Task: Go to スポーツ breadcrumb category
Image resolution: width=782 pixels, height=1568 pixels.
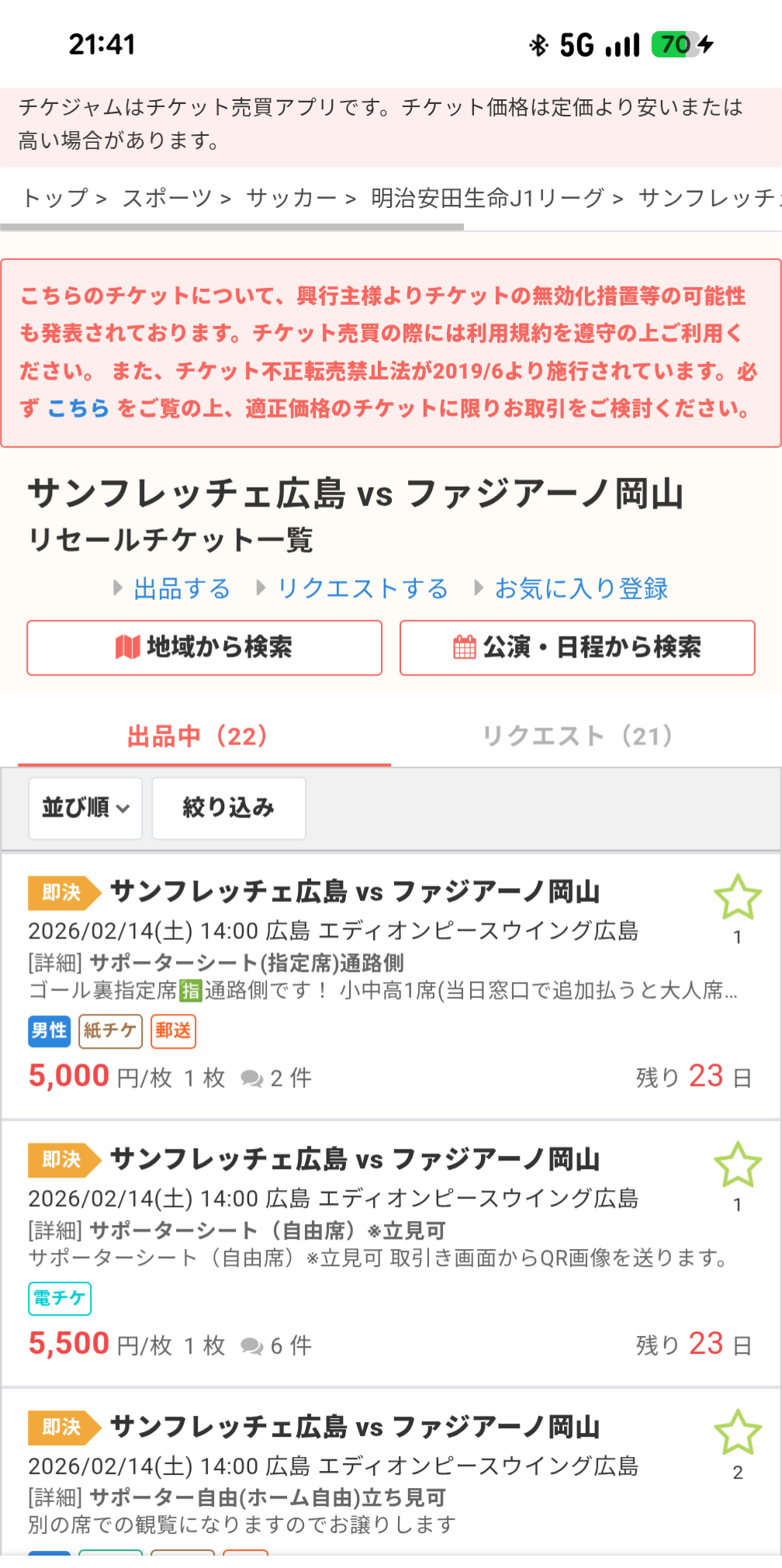Action: [167, 198]
